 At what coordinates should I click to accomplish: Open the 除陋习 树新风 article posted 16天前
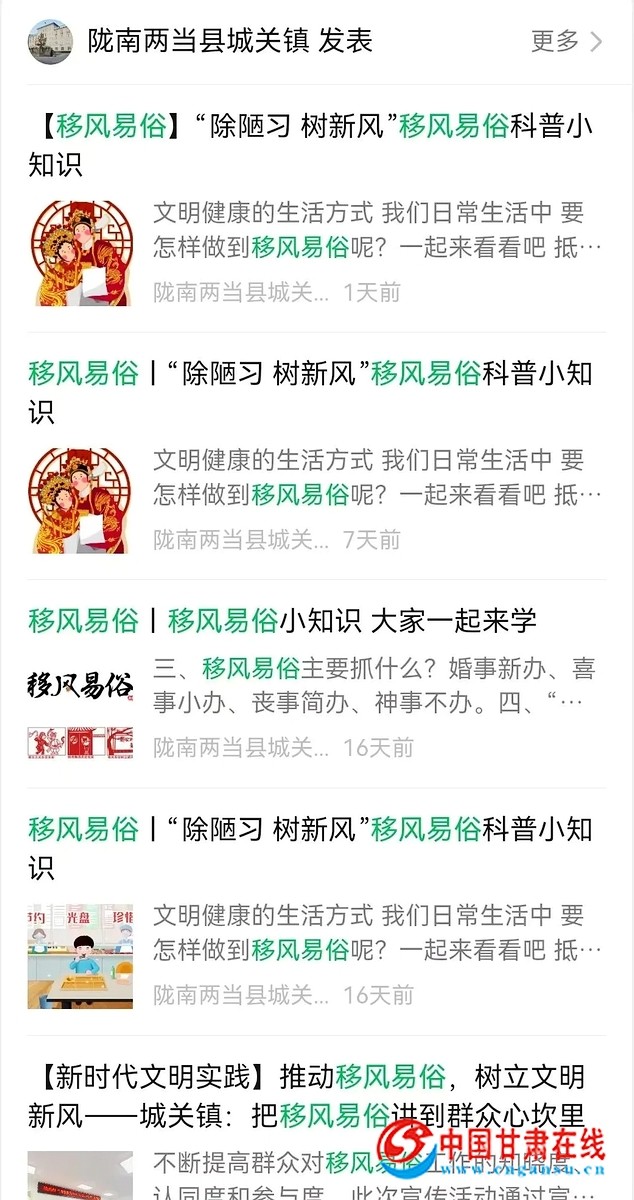pos(310,846)
